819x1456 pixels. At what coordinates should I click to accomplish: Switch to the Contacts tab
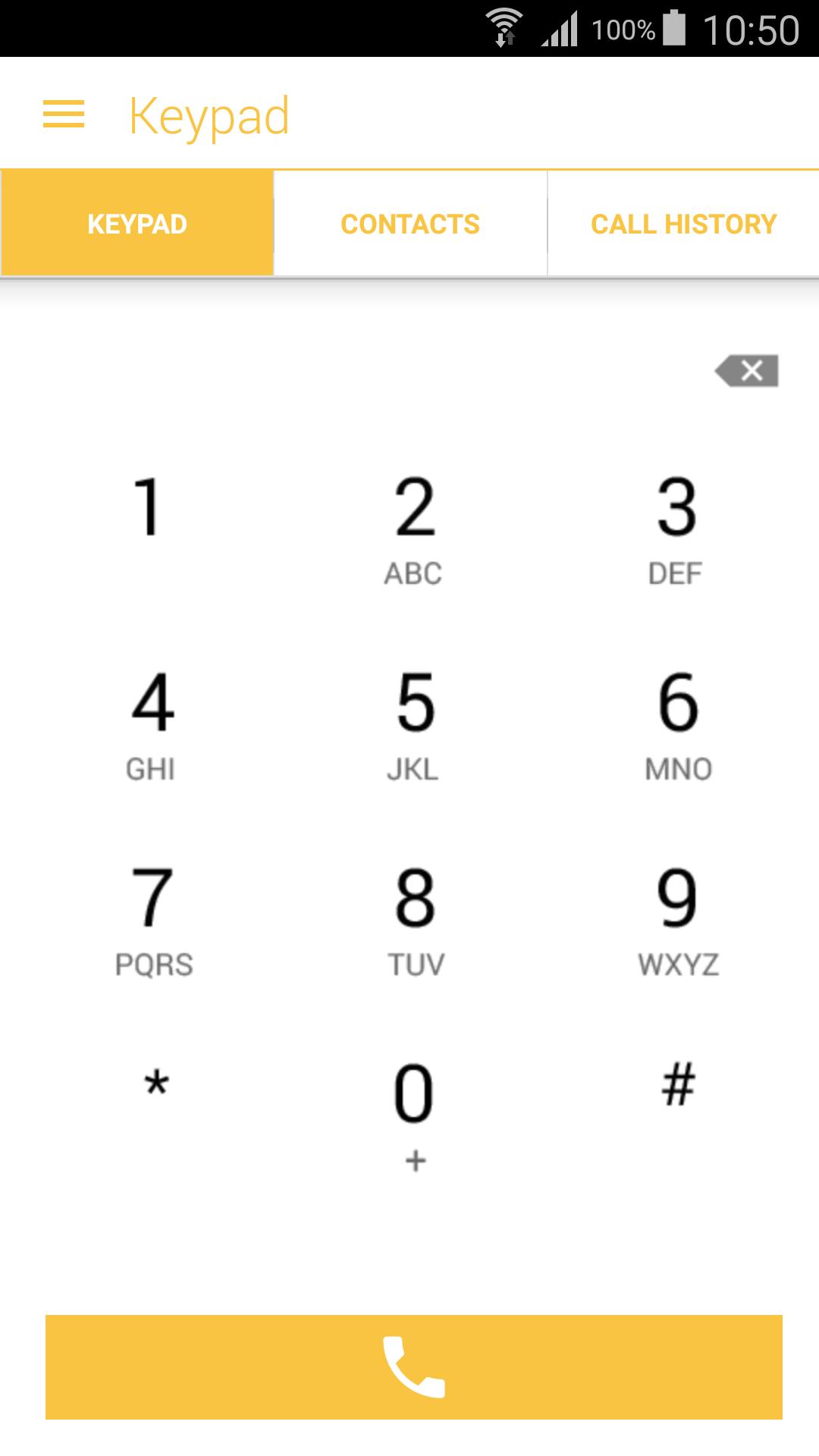(x=410, y=224)
